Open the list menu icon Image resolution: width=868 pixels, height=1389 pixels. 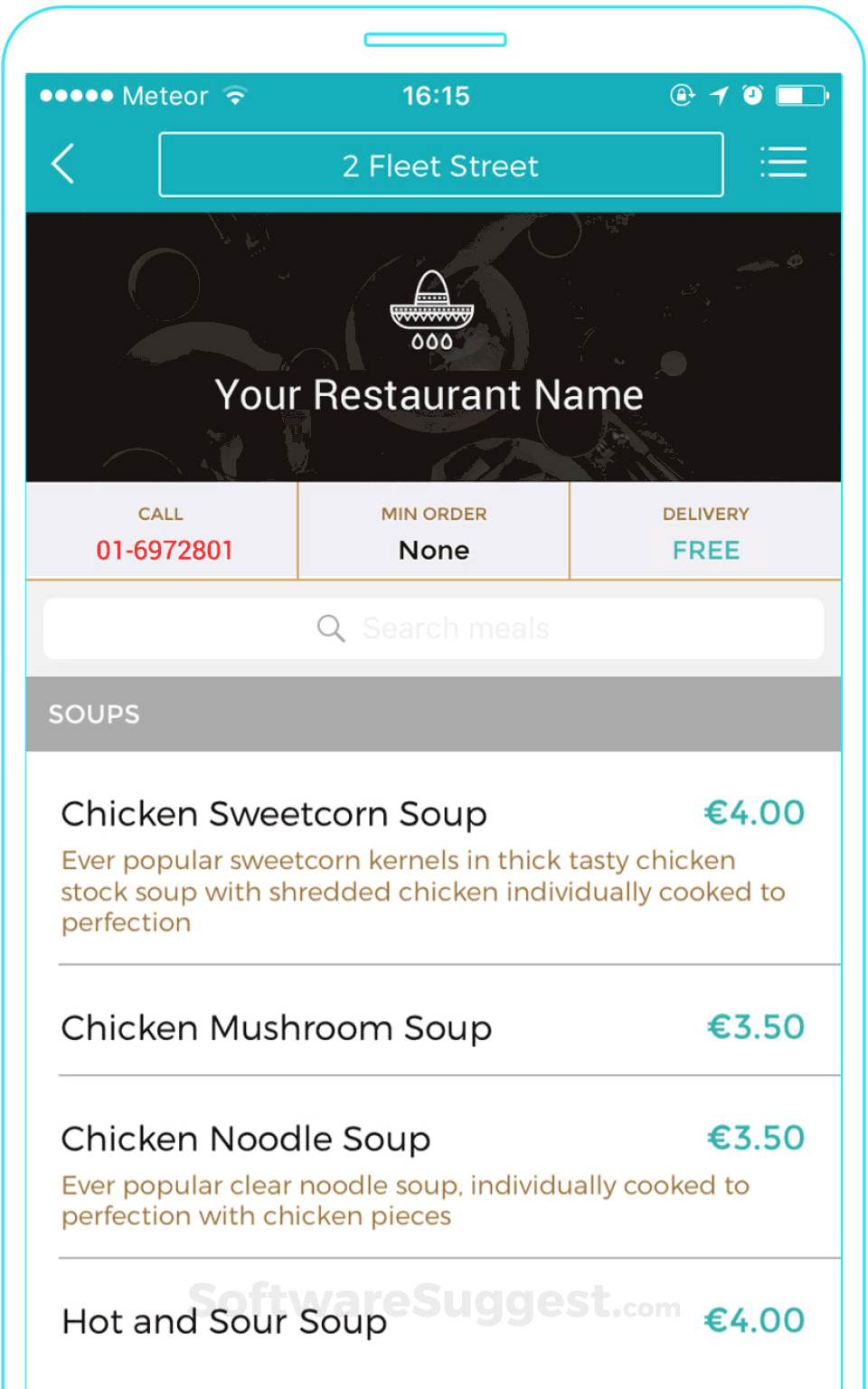point(783,164)
